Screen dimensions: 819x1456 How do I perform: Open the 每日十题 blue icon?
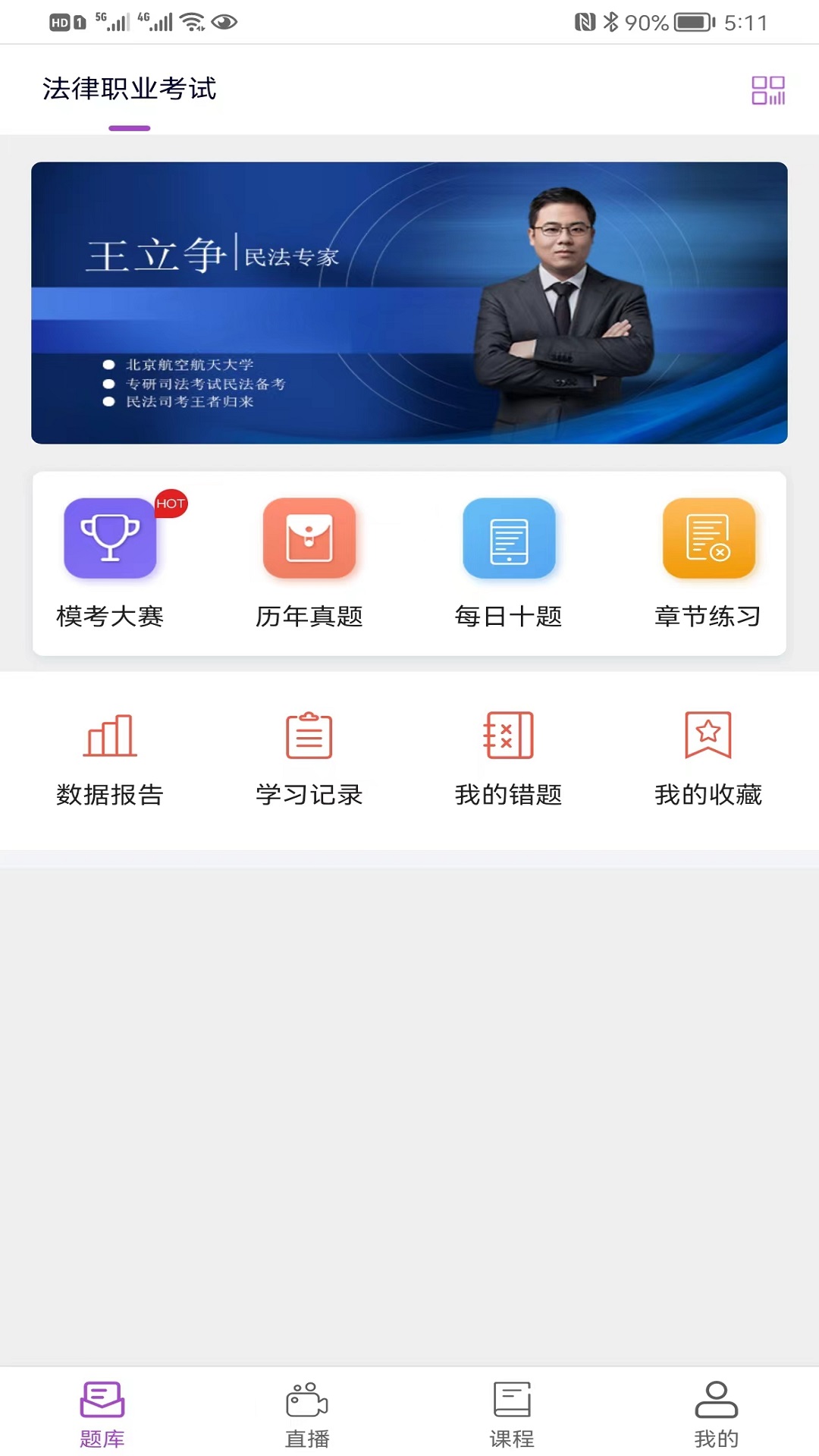tap(510, 538)
